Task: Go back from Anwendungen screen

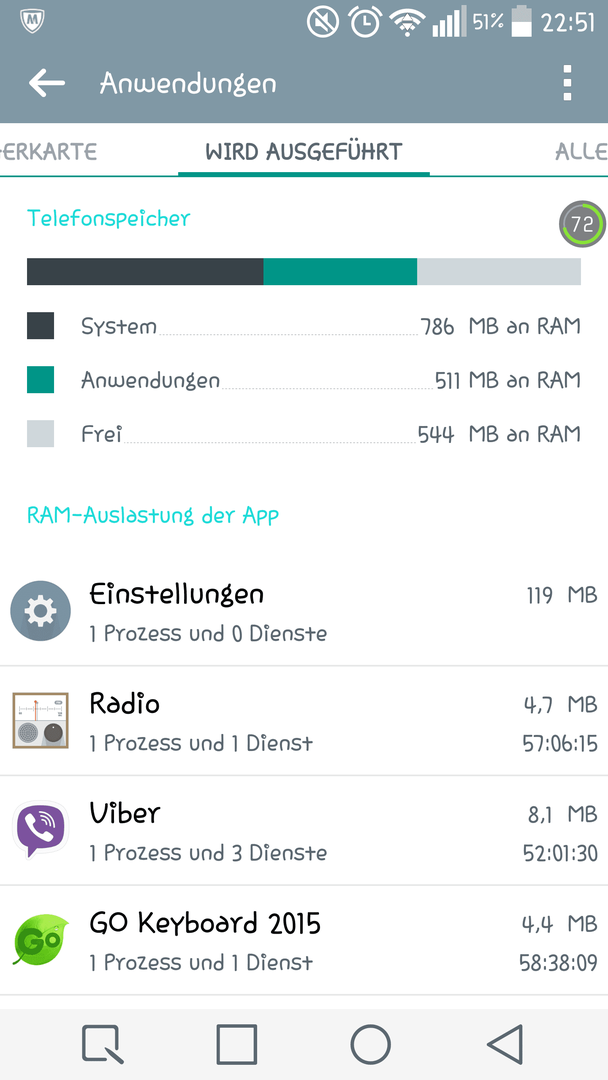Action: [x=47, y=83]
